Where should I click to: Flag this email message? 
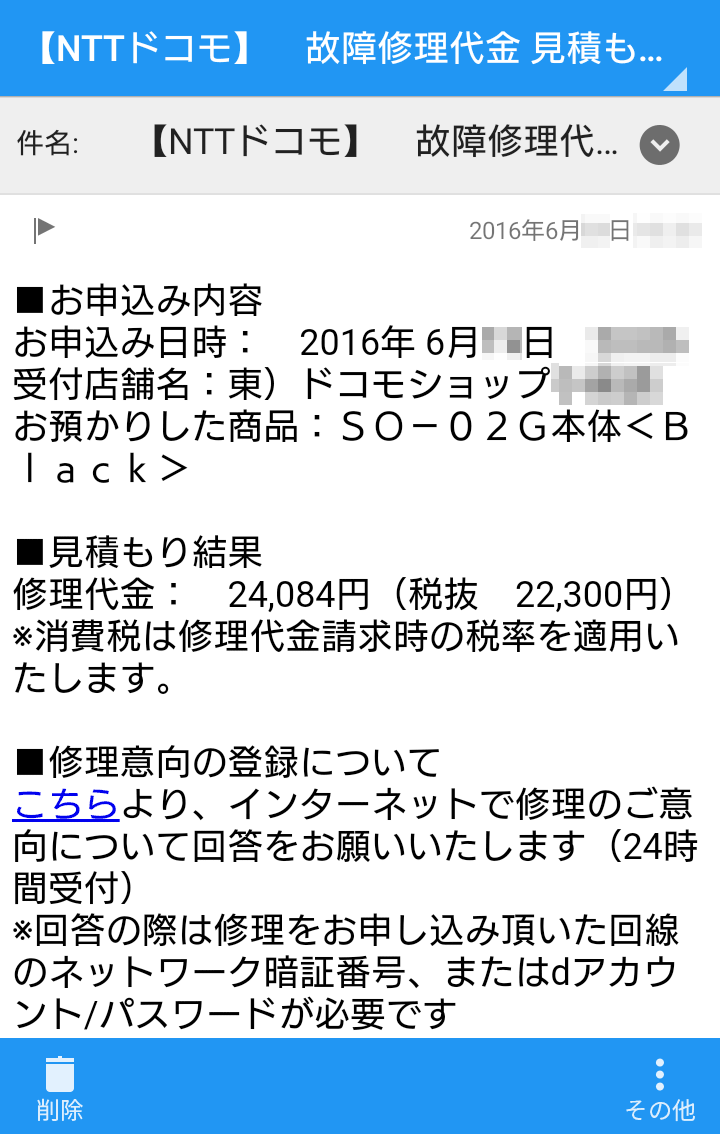tap(44, 230)
